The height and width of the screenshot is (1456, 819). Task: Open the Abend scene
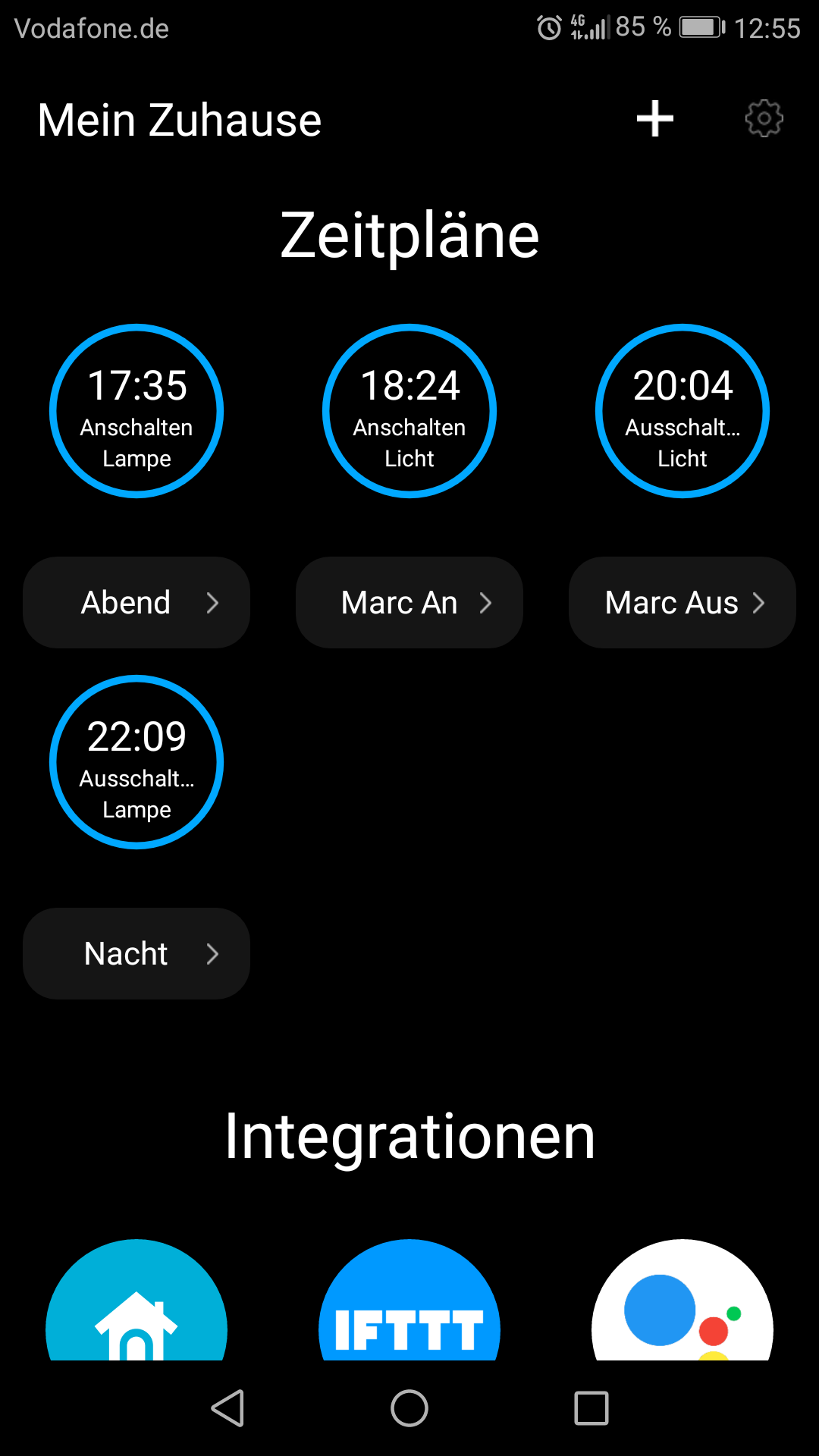(136, 603)
